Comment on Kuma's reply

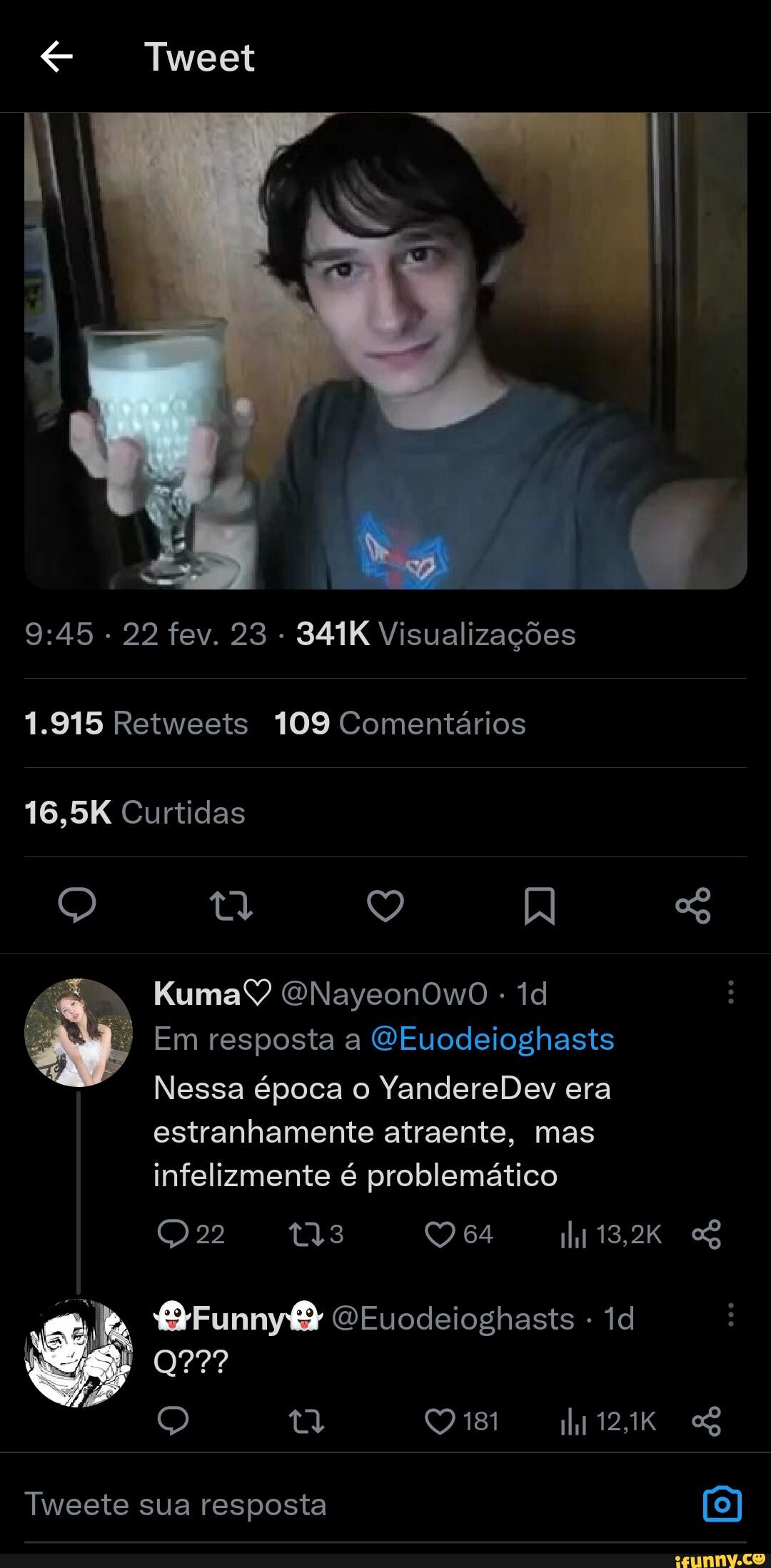coord(173,1234)
